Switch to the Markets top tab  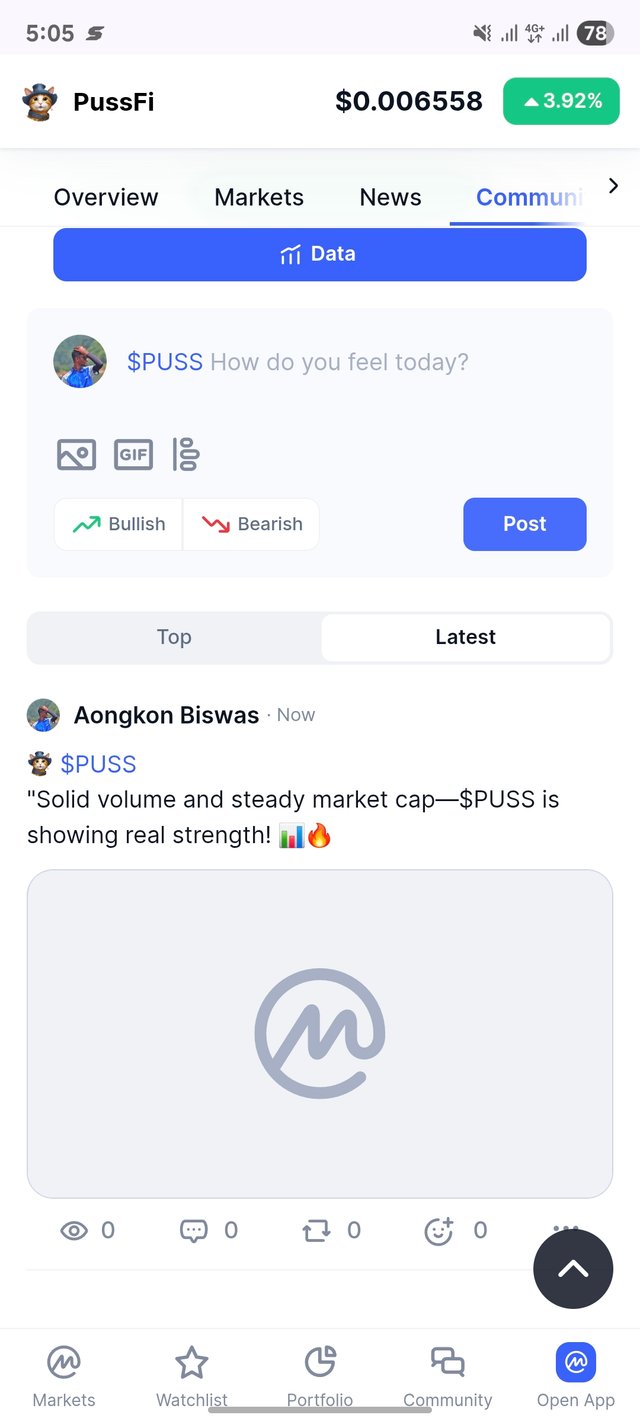[259, 197]
